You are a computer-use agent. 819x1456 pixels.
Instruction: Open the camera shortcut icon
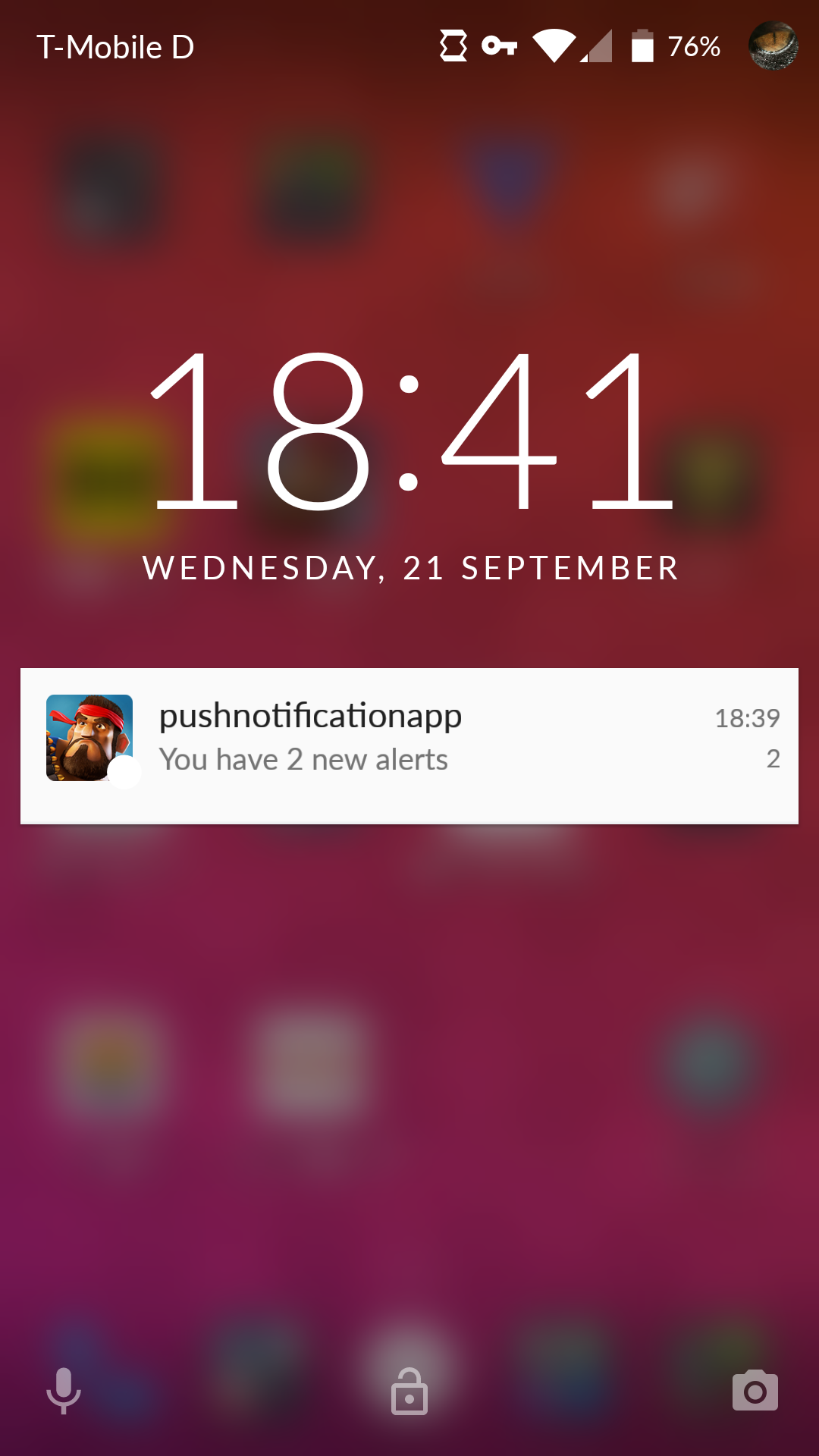point(755,1391)
